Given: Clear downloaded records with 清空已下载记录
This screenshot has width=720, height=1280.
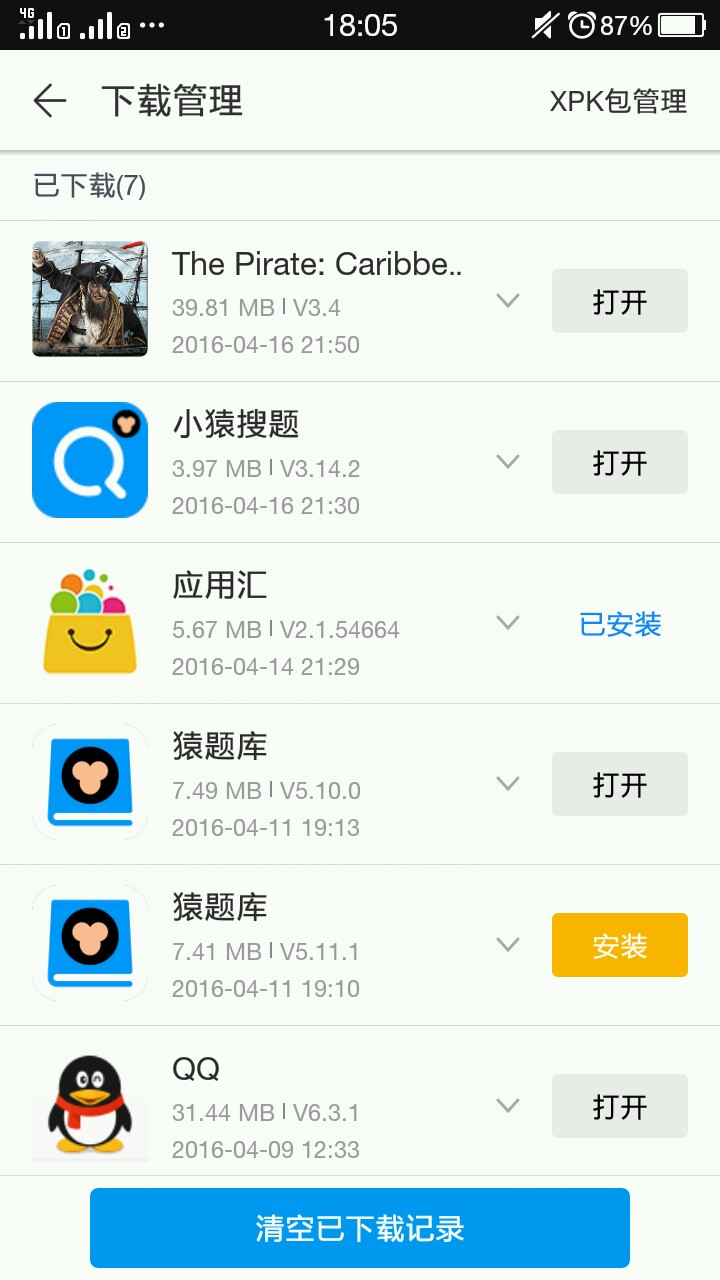Looking at the screenshot, I should pos(360,1228).
